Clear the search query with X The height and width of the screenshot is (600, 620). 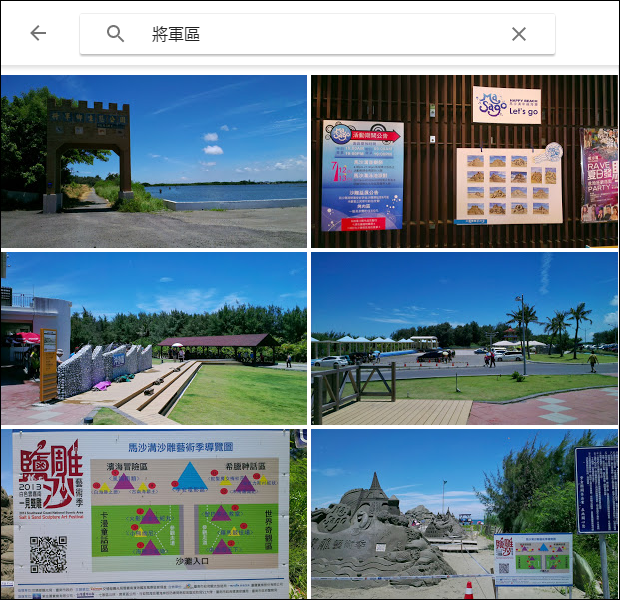pyautogui.click(x=518, y=34)
